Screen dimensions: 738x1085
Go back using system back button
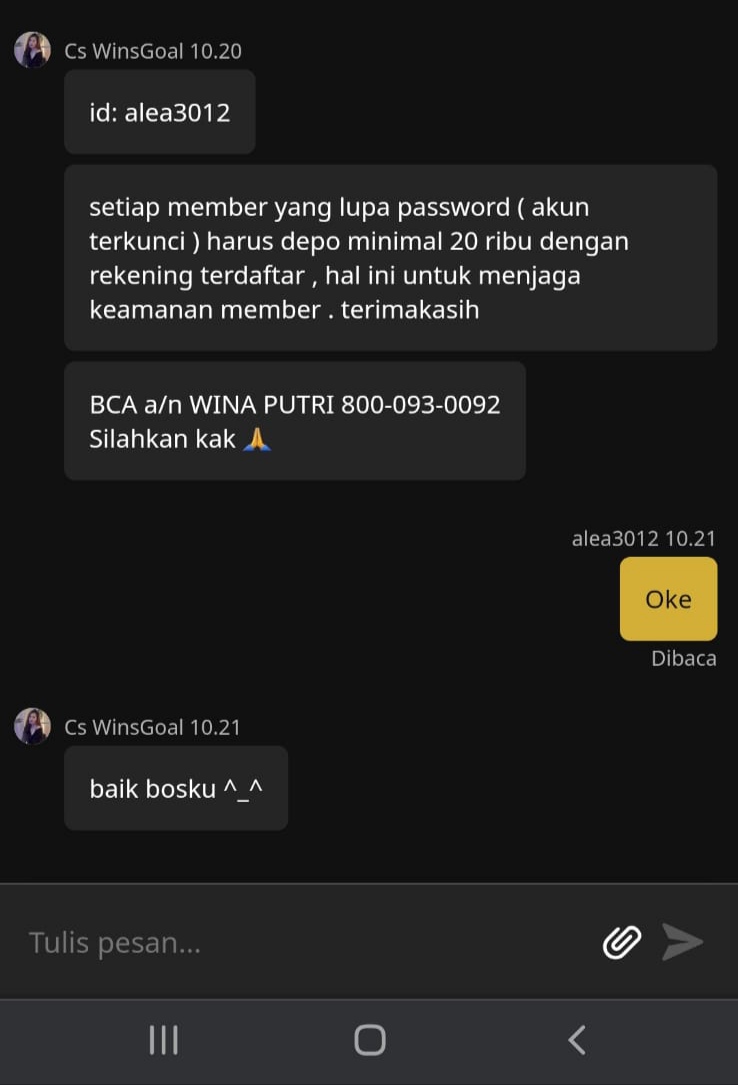(x=577, y=1040)
